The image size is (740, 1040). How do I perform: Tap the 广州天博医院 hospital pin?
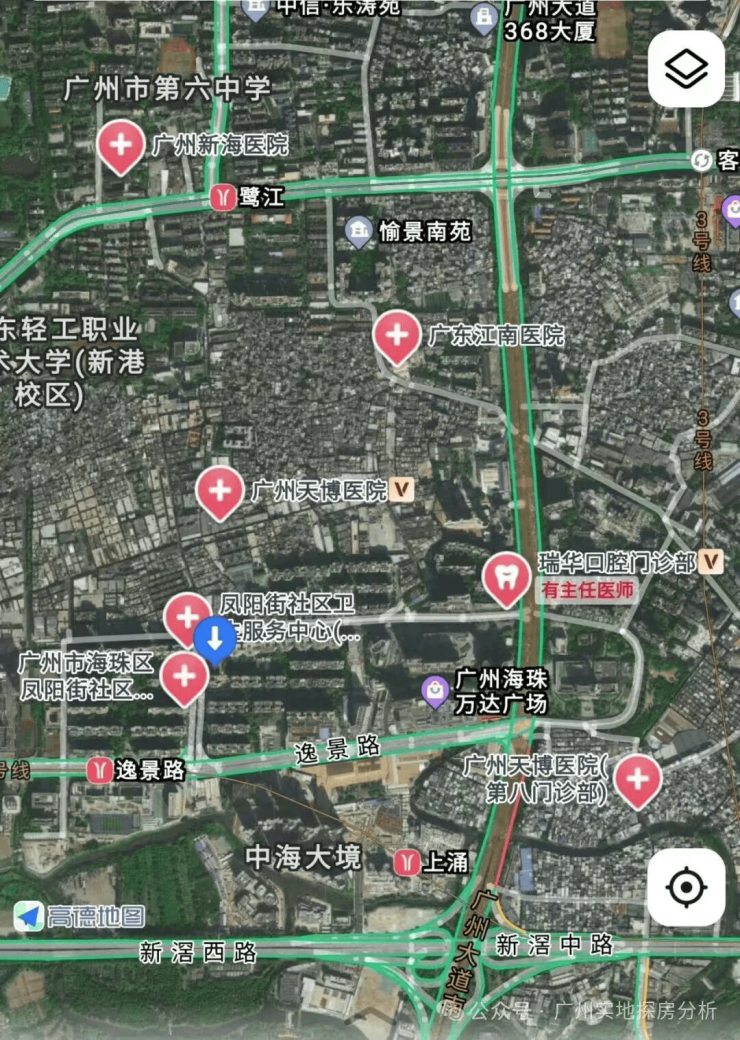click(x=220, y=490)
